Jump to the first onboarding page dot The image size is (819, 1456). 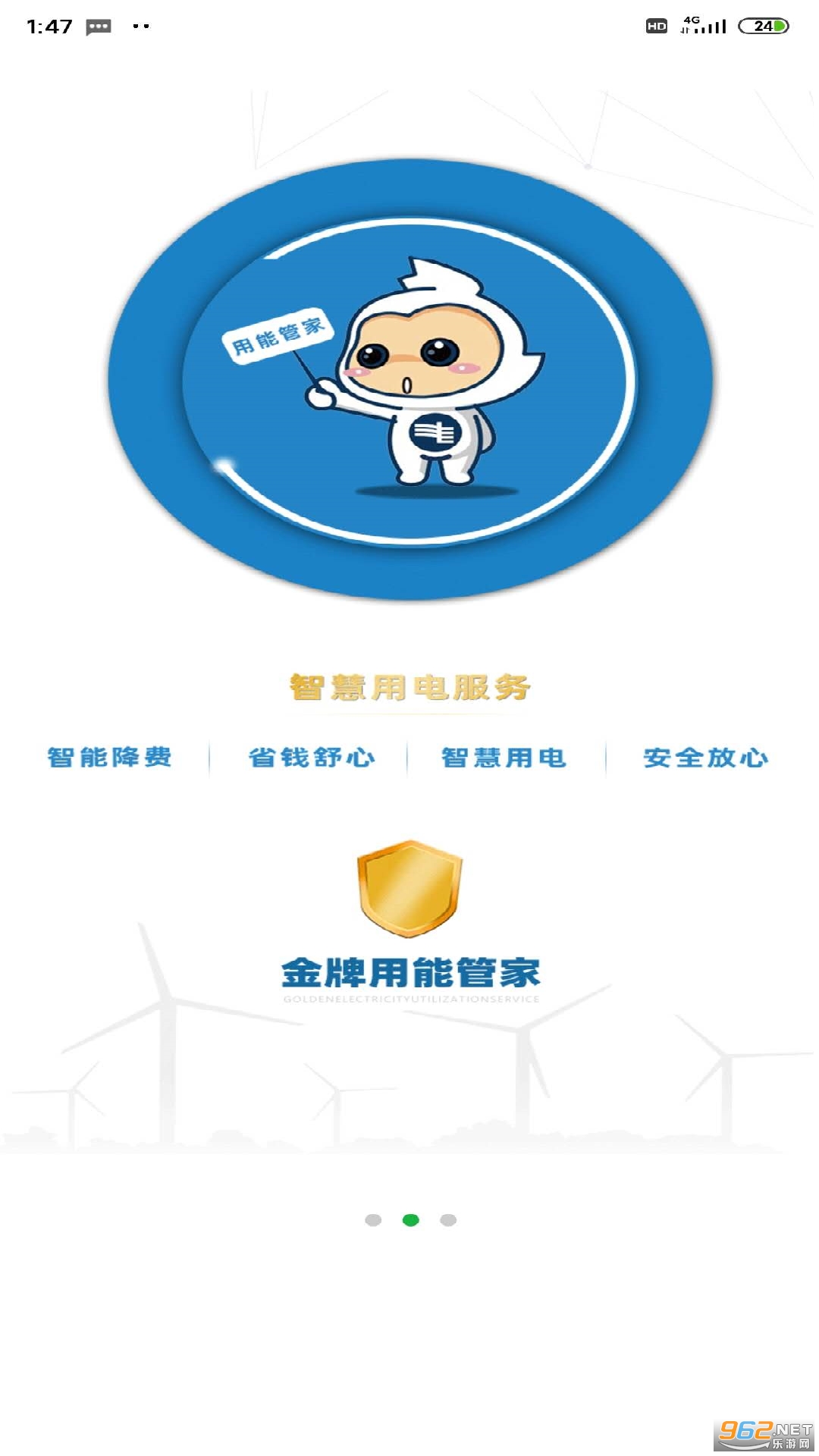pyautogui.click(x=373, y=1219)
